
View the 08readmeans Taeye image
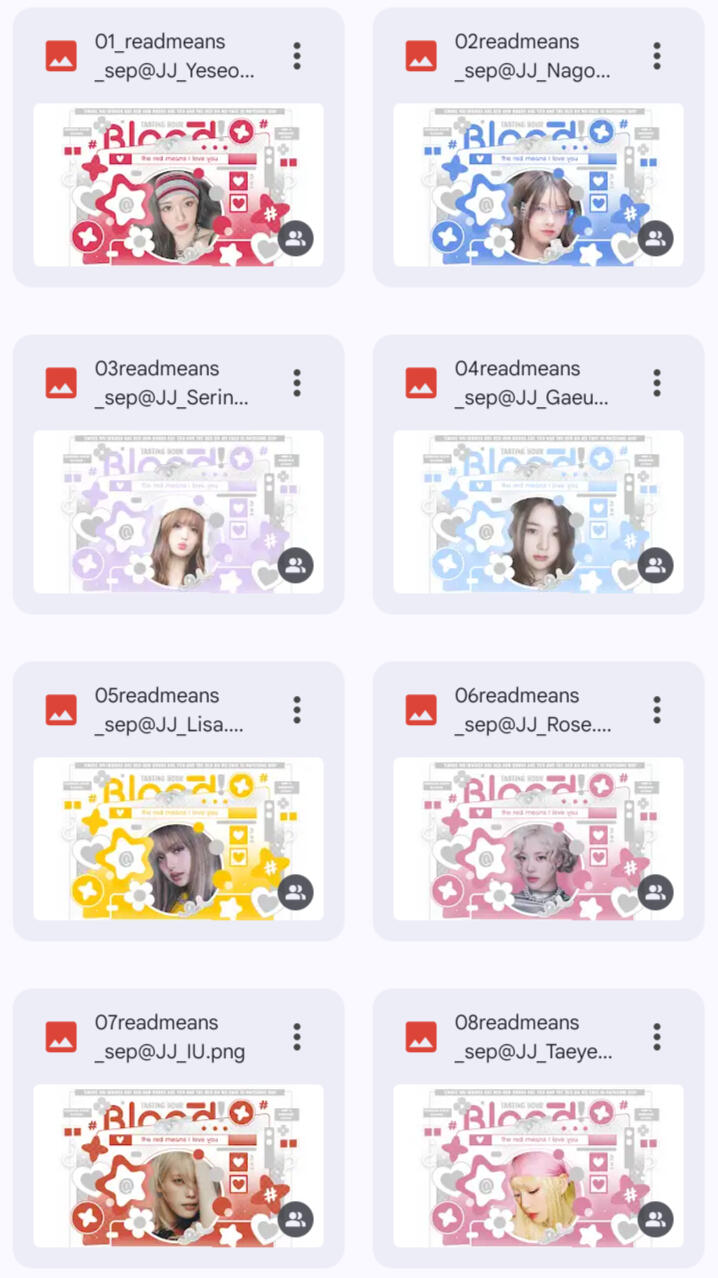(538, 1166)
